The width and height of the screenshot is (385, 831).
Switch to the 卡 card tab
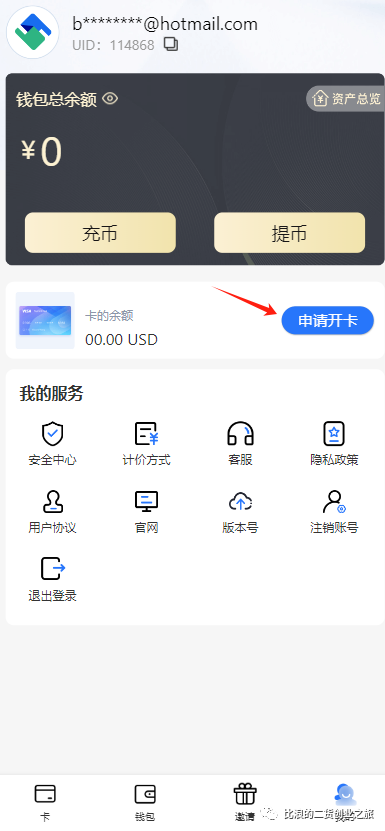[x=45, y=803]
